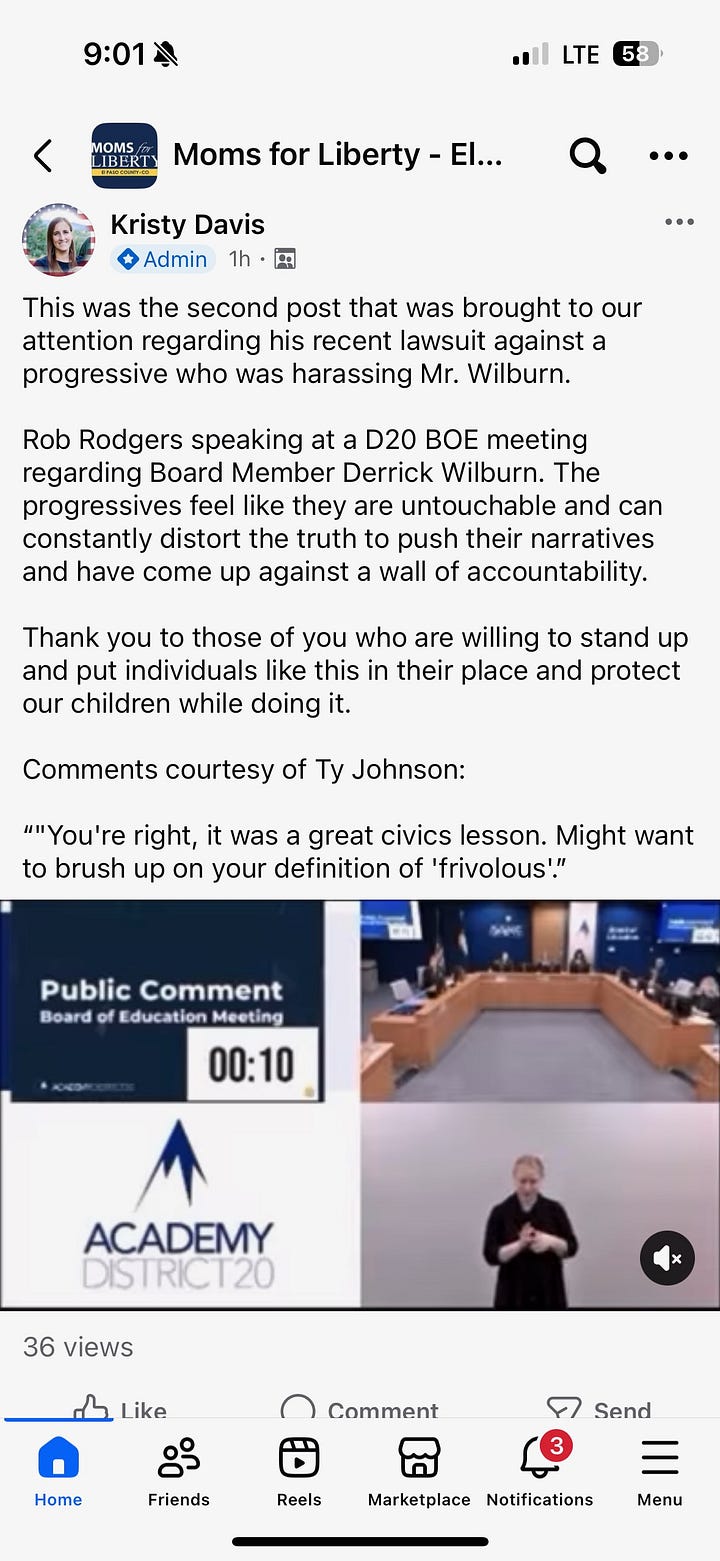Open the Reels tab
The image size is (720, 1561).
click(x=298, y=1472)
